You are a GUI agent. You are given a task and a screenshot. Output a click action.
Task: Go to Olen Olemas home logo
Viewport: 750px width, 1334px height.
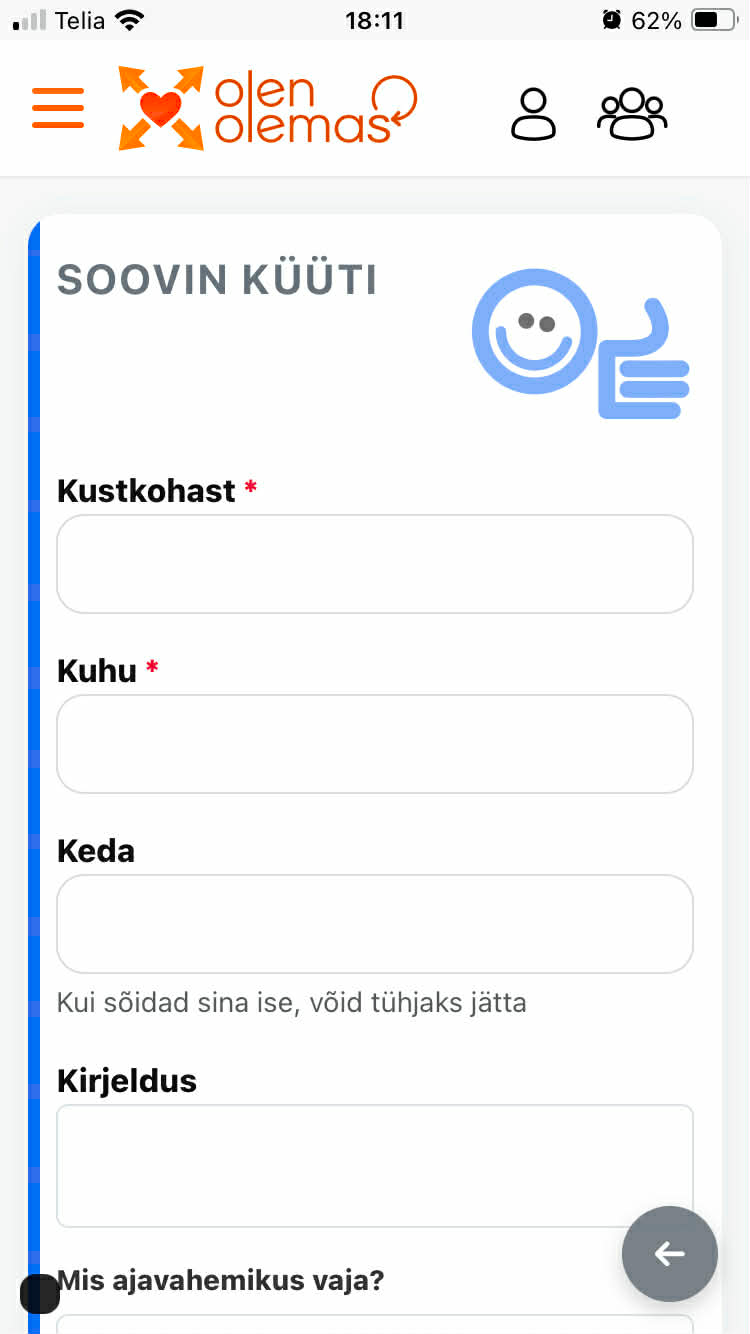coord(266,108)
